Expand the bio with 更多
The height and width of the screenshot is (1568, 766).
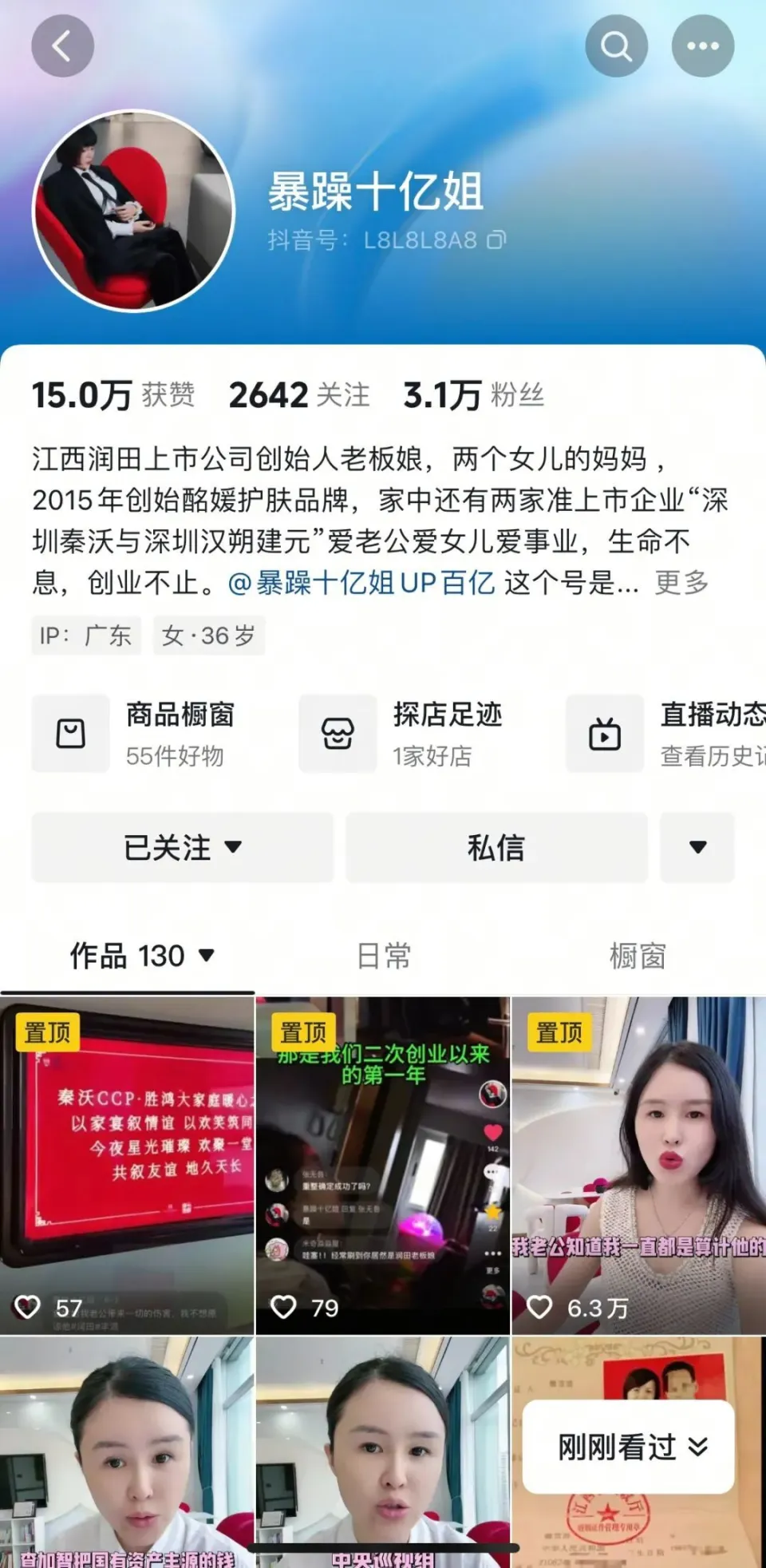(681, 583)
